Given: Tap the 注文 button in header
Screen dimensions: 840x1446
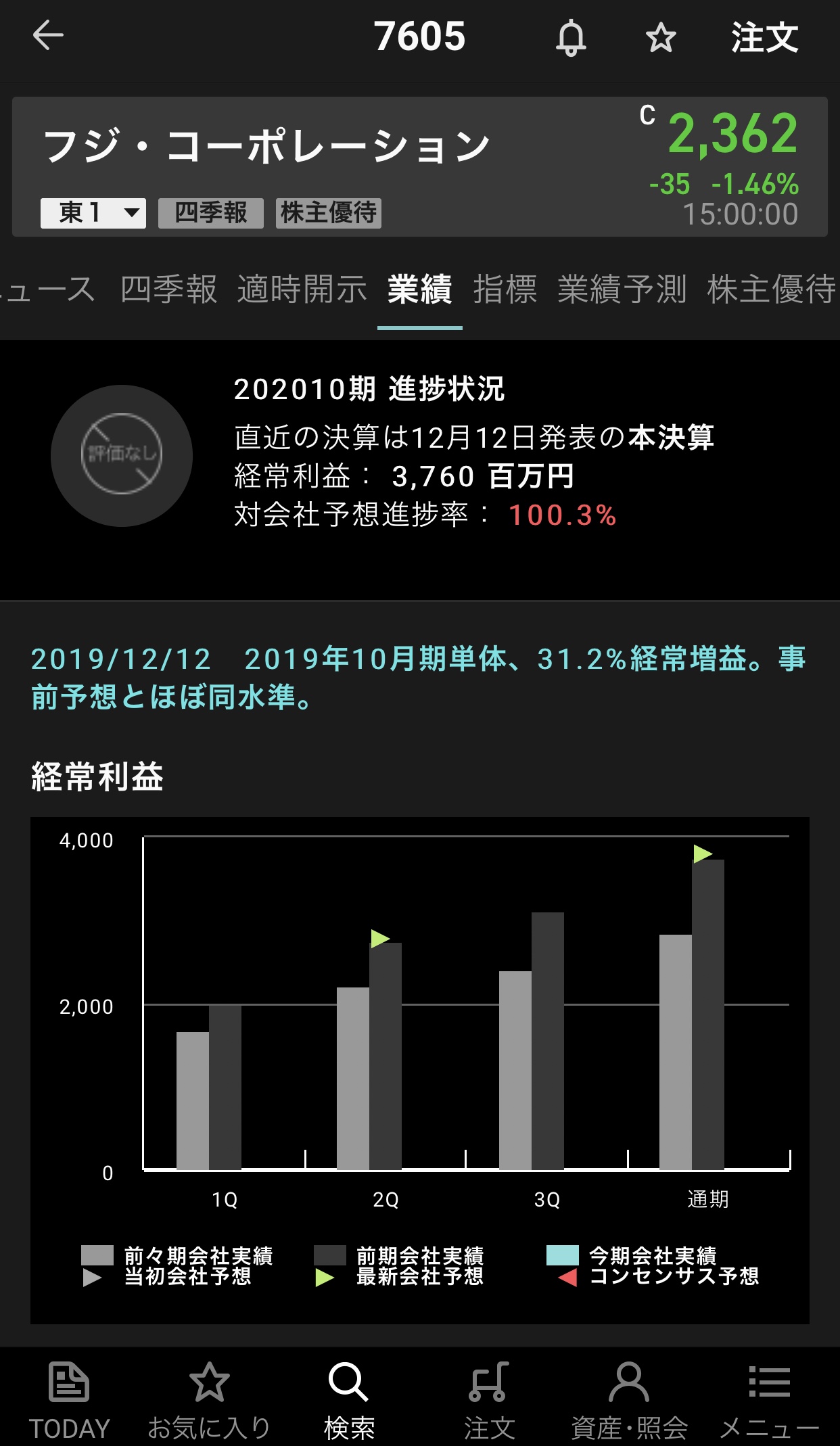Looking at the screenshot, I should [764, 38].
